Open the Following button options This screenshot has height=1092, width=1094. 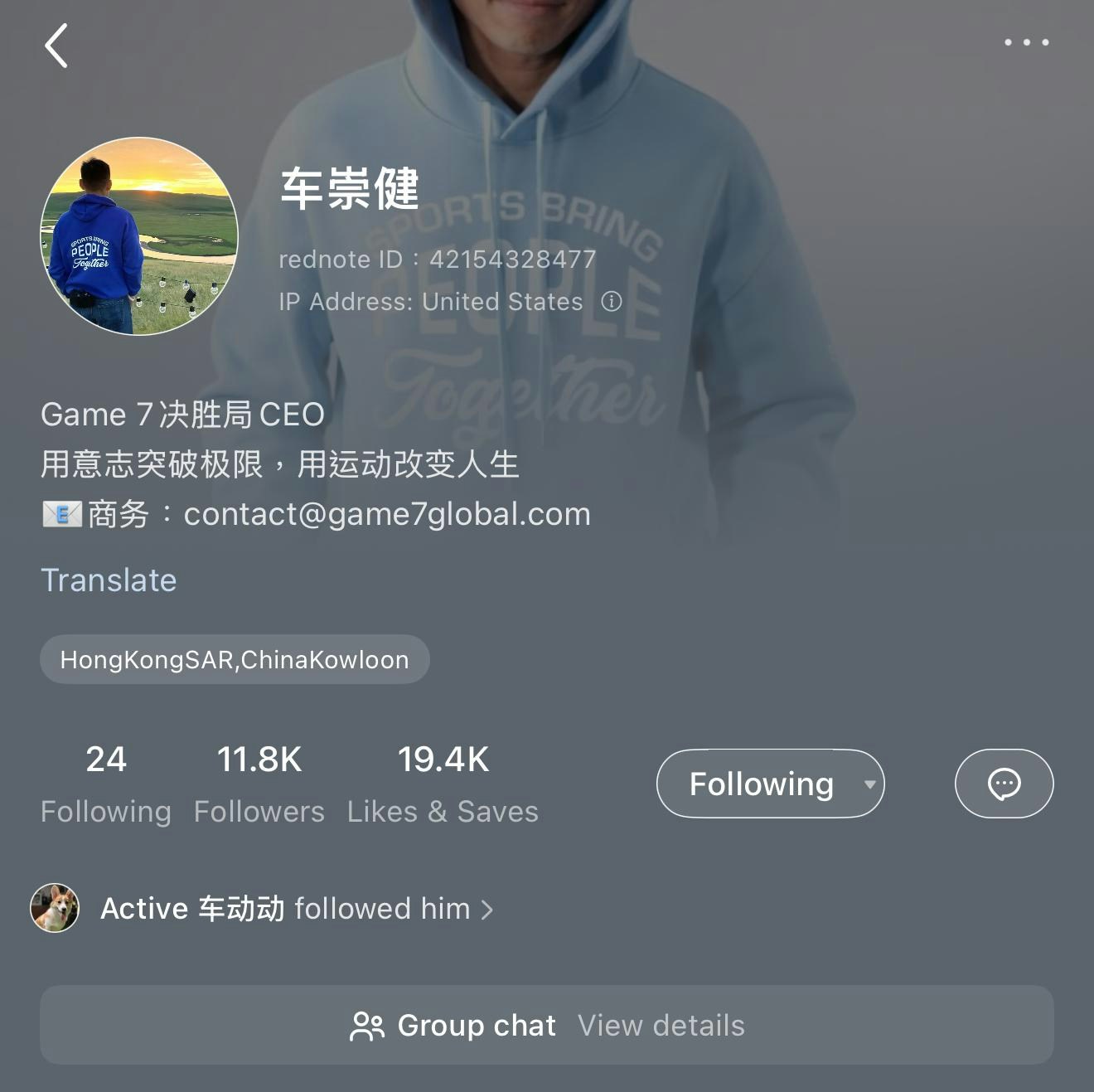pyautogui.click(x=770, y=784)
